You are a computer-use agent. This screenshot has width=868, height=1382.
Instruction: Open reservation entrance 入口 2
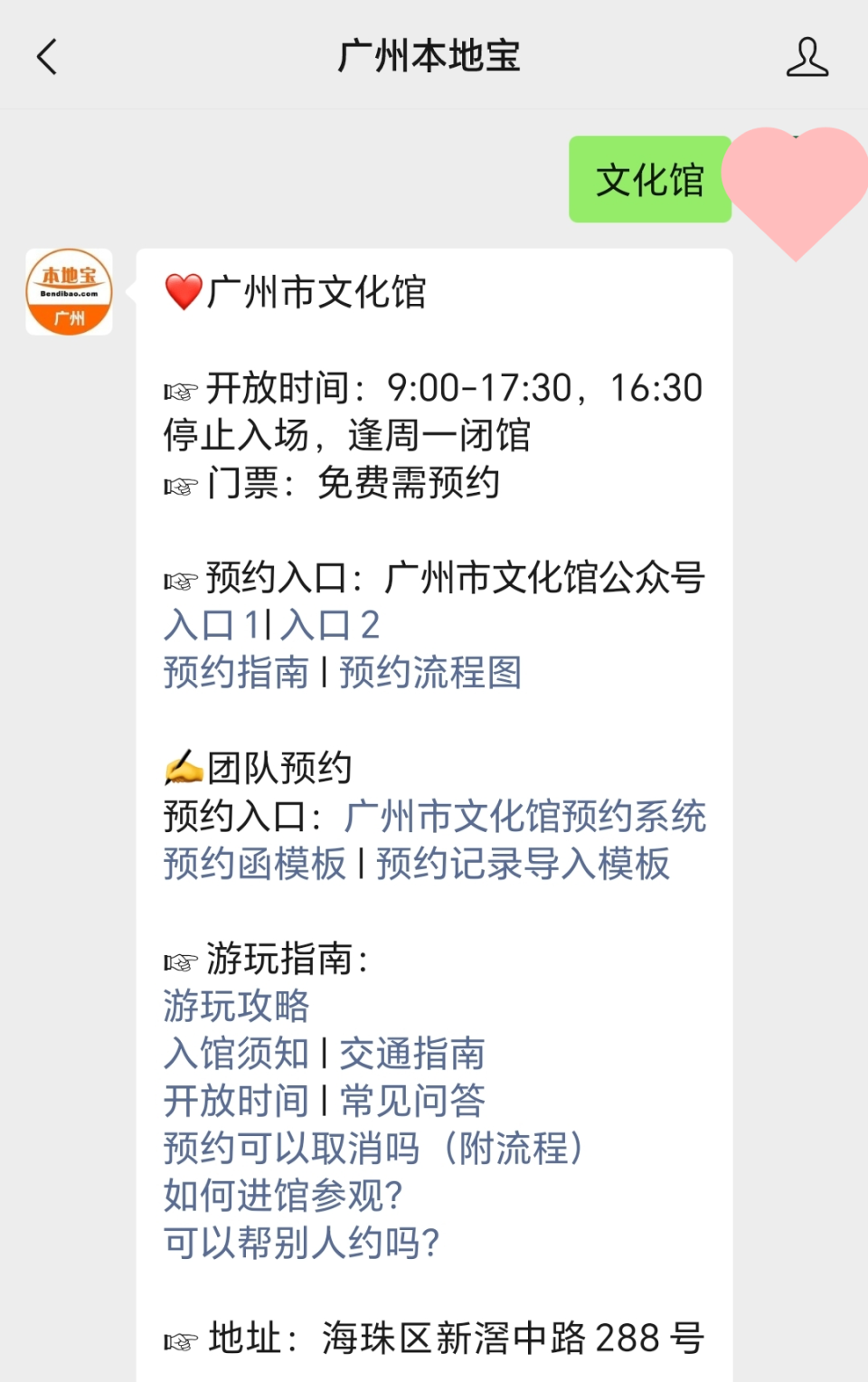(x=332, y=625)
